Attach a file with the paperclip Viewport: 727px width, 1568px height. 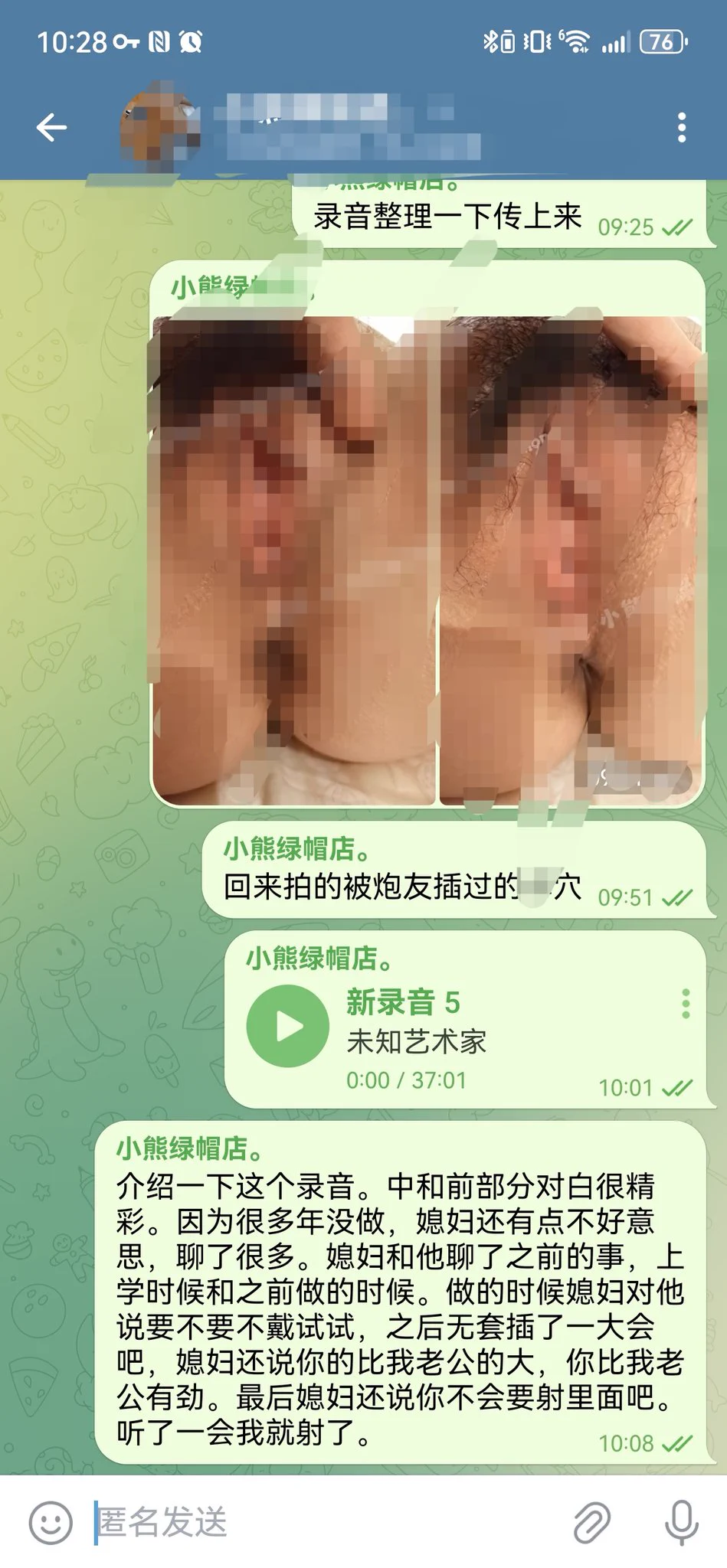[x=592, y=1522]
